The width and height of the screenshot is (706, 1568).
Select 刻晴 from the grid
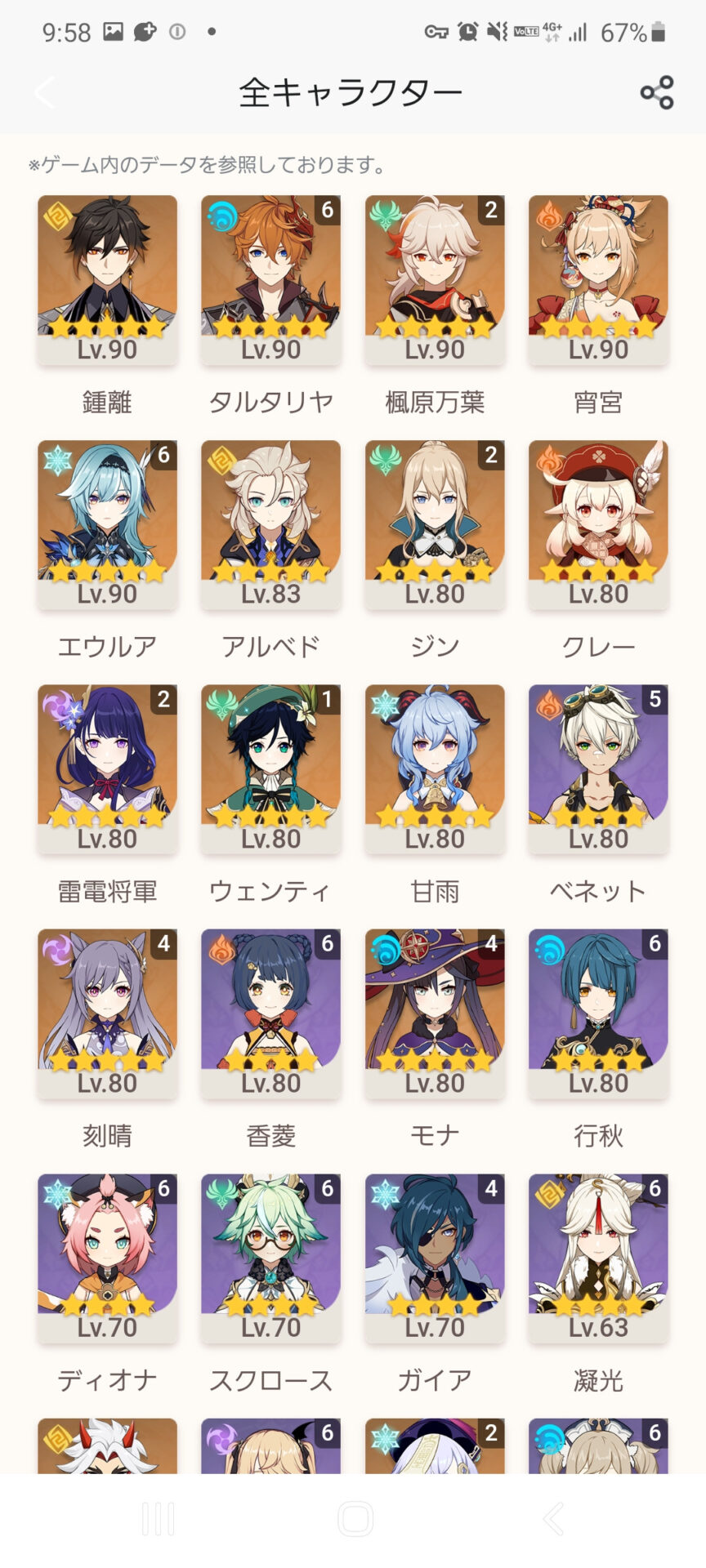coord(107,1013)
